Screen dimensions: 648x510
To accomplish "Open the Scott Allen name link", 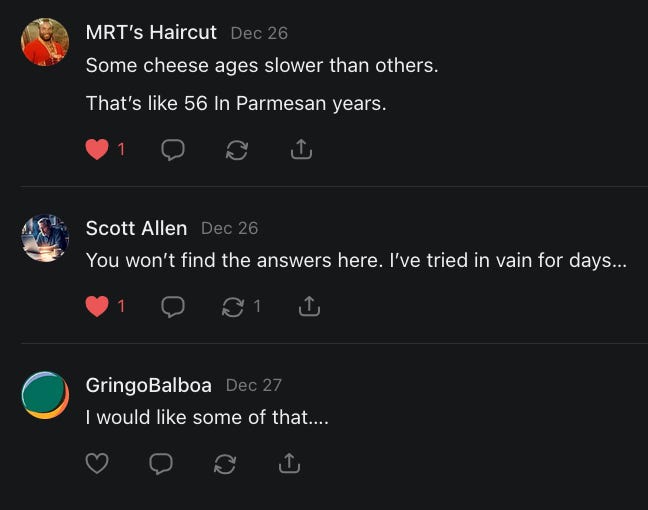I will [136, 228].
